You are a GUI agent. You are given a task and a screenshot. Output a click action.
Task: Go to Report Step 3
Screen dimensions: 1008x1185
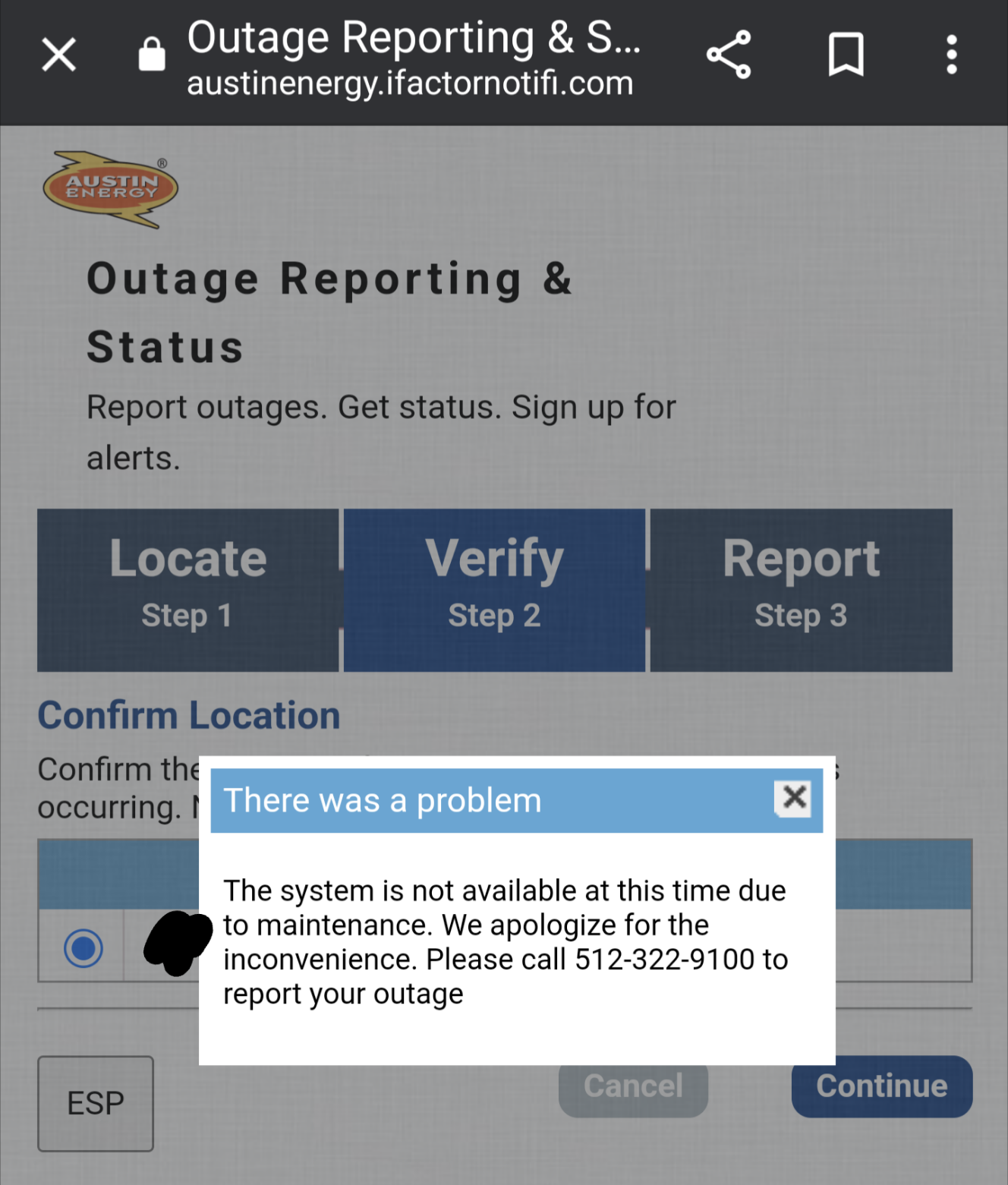pyautogui.click(x=801, y=590)
